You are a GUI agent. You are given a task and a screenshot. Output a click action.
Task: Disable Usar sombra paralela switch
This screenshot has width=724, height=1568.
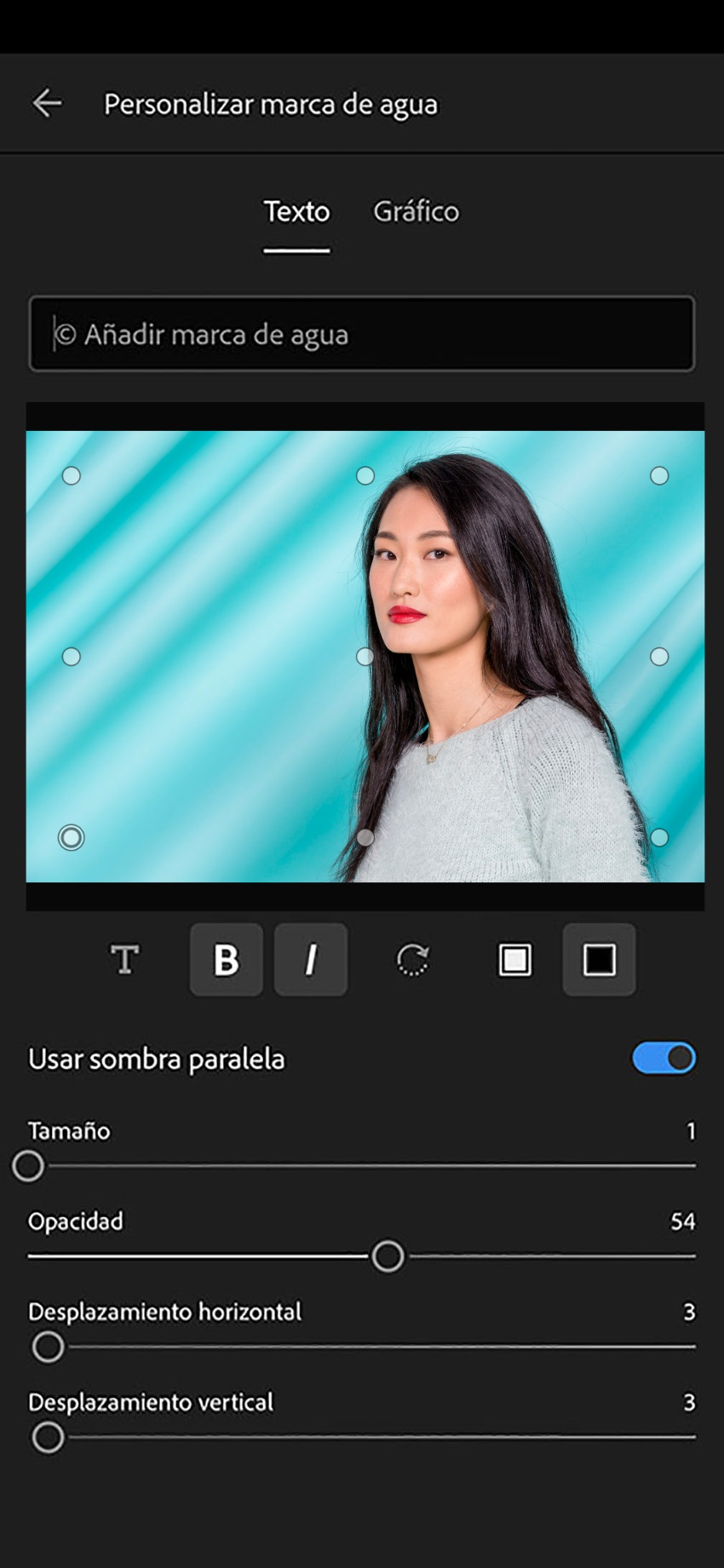[664, 1058]
